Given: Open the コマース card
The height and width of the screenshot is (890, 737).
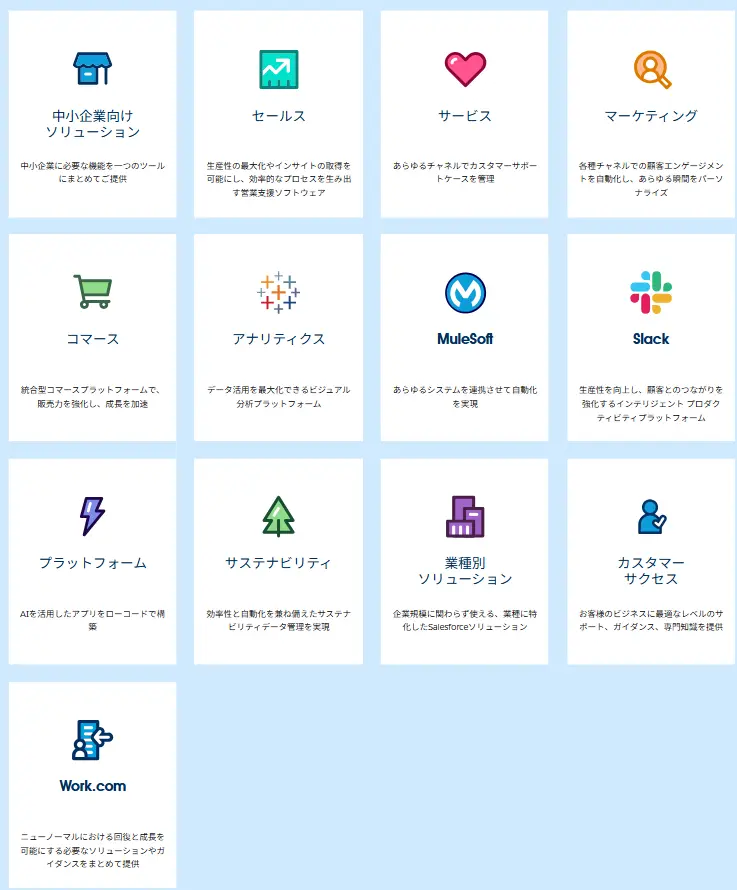Looking at the screenshot, I should coord(92,338).
